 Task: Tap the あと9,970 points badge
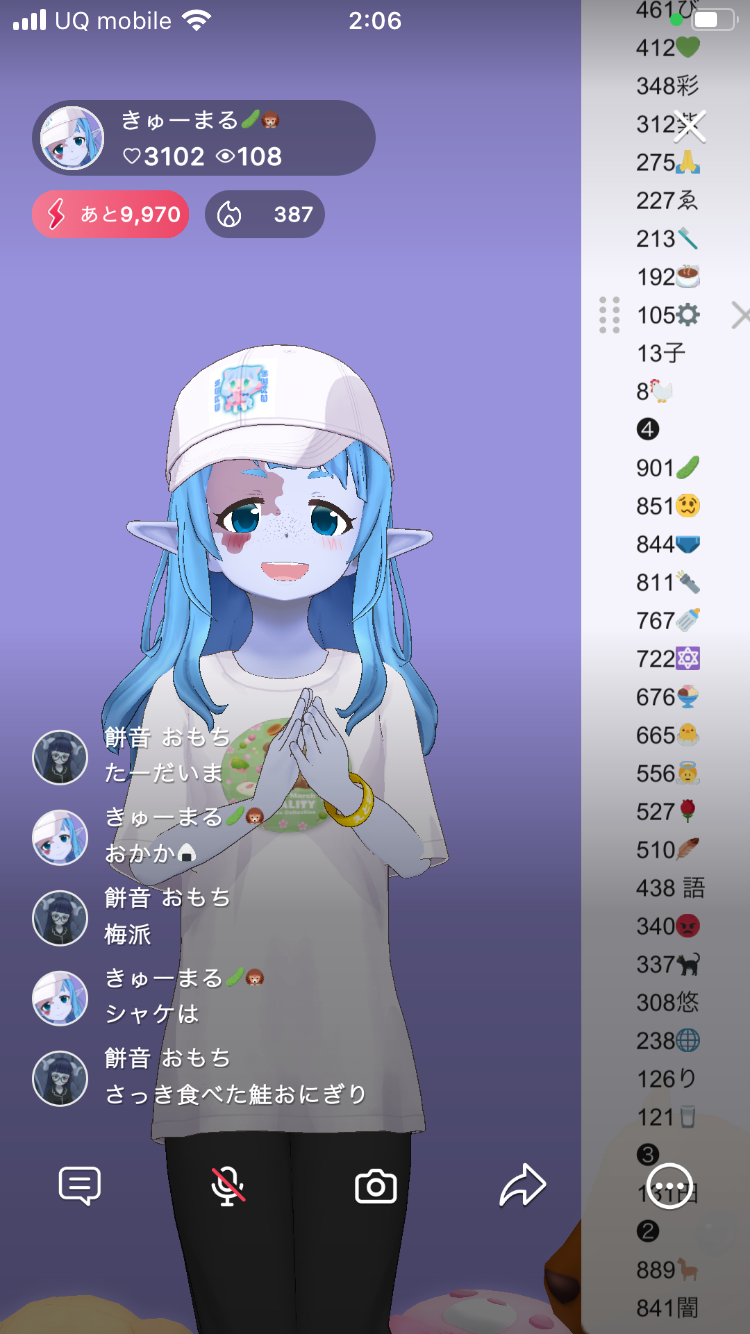[111, 214]
